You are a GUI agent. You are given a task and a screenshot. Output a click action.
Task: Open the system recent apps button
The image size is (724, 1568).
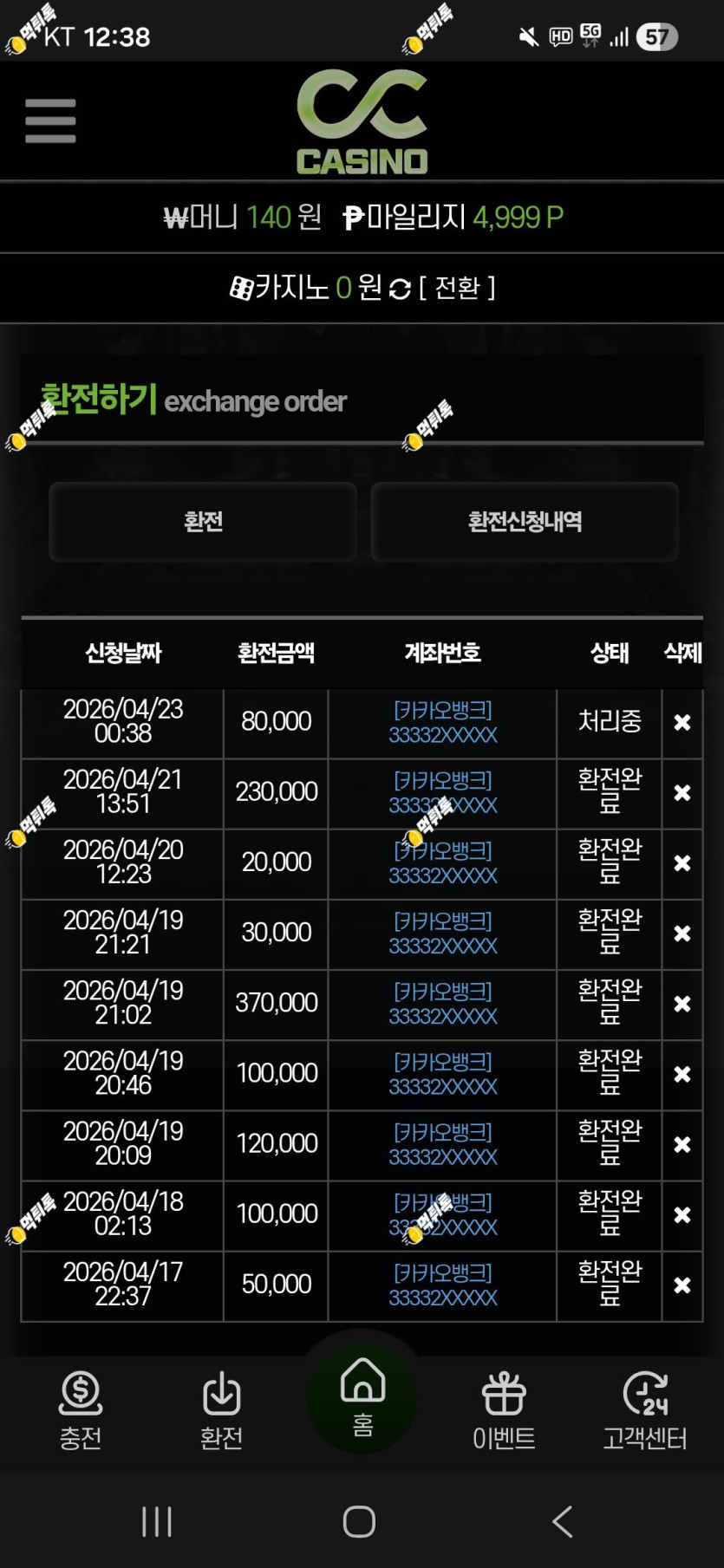[157, 1521]
